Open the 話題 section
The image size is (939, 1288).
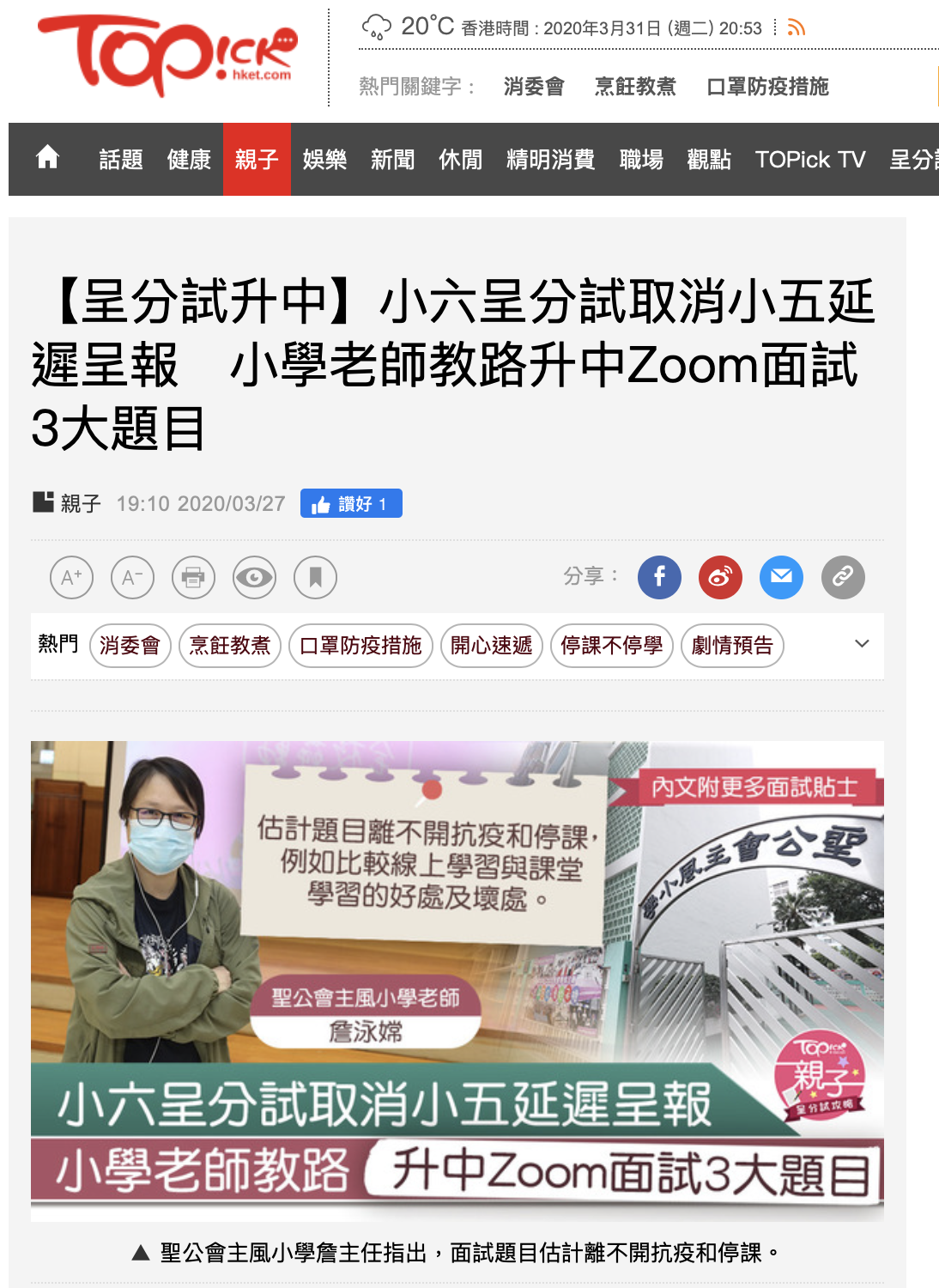(121, 160)
